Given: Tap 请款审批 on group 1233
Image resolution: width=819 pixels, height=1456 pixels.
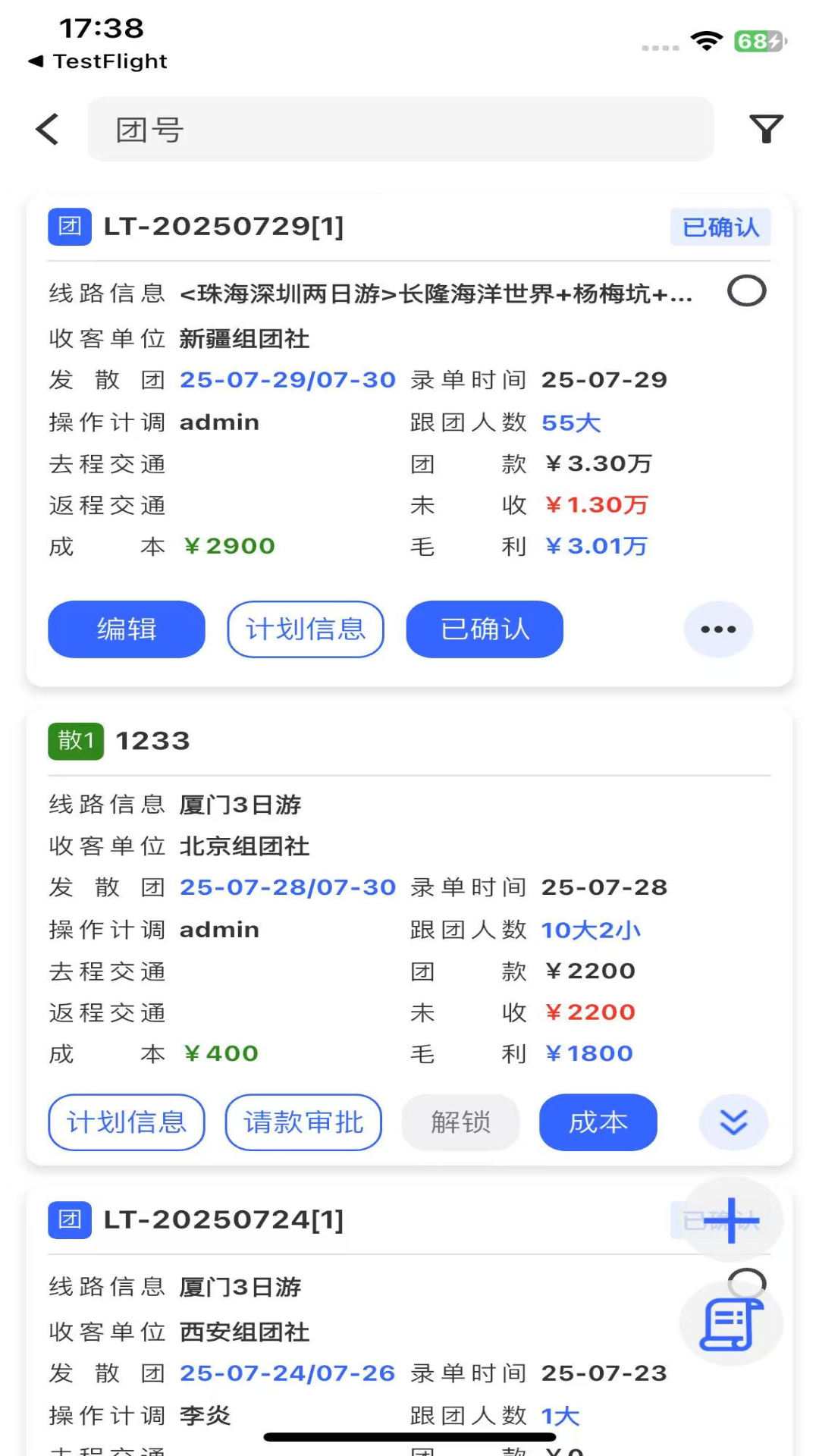Looking at the screenshot, I should click(303, 1122).
